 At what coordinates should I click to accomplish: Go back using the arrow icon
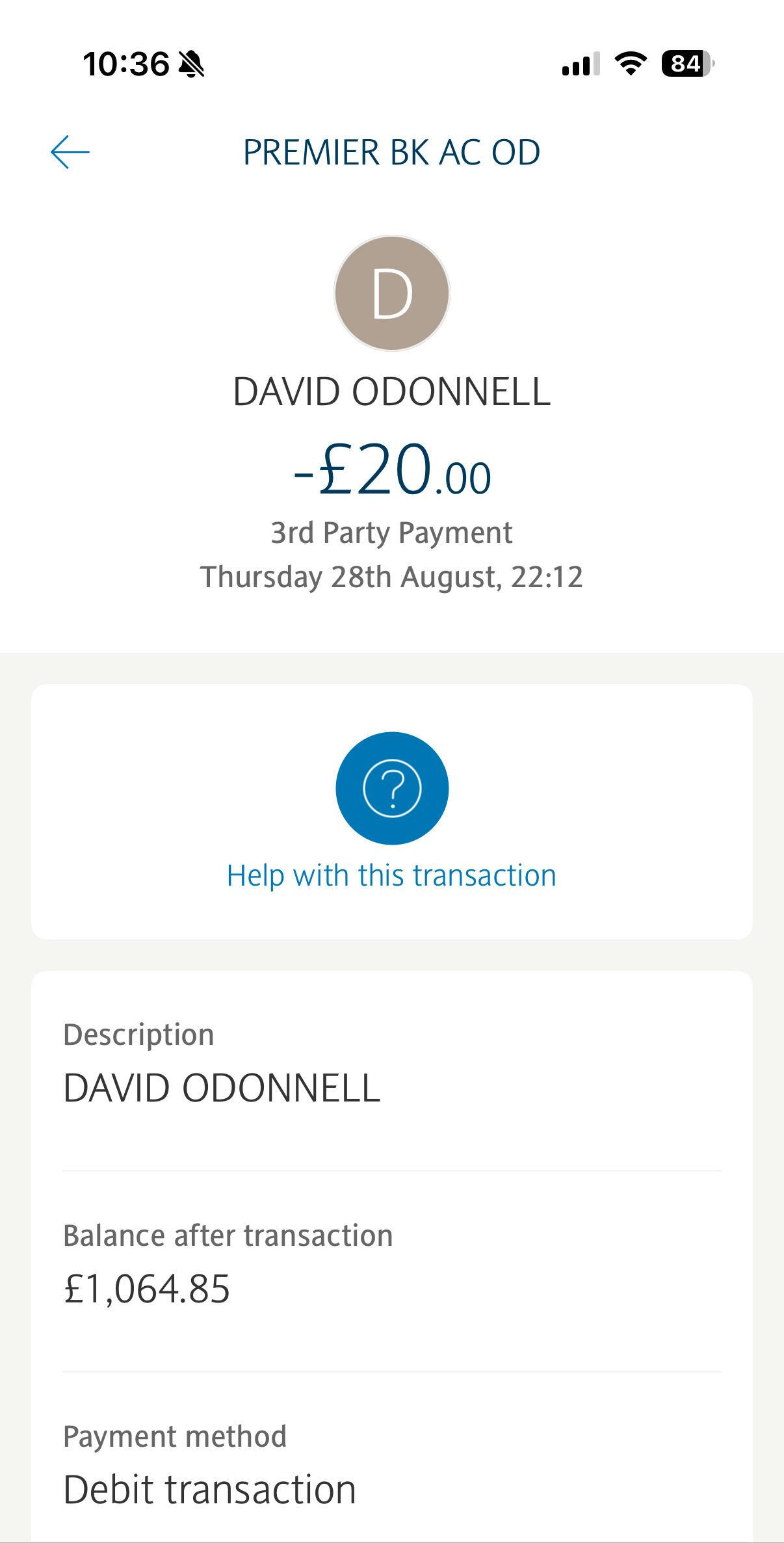point(70,152)
